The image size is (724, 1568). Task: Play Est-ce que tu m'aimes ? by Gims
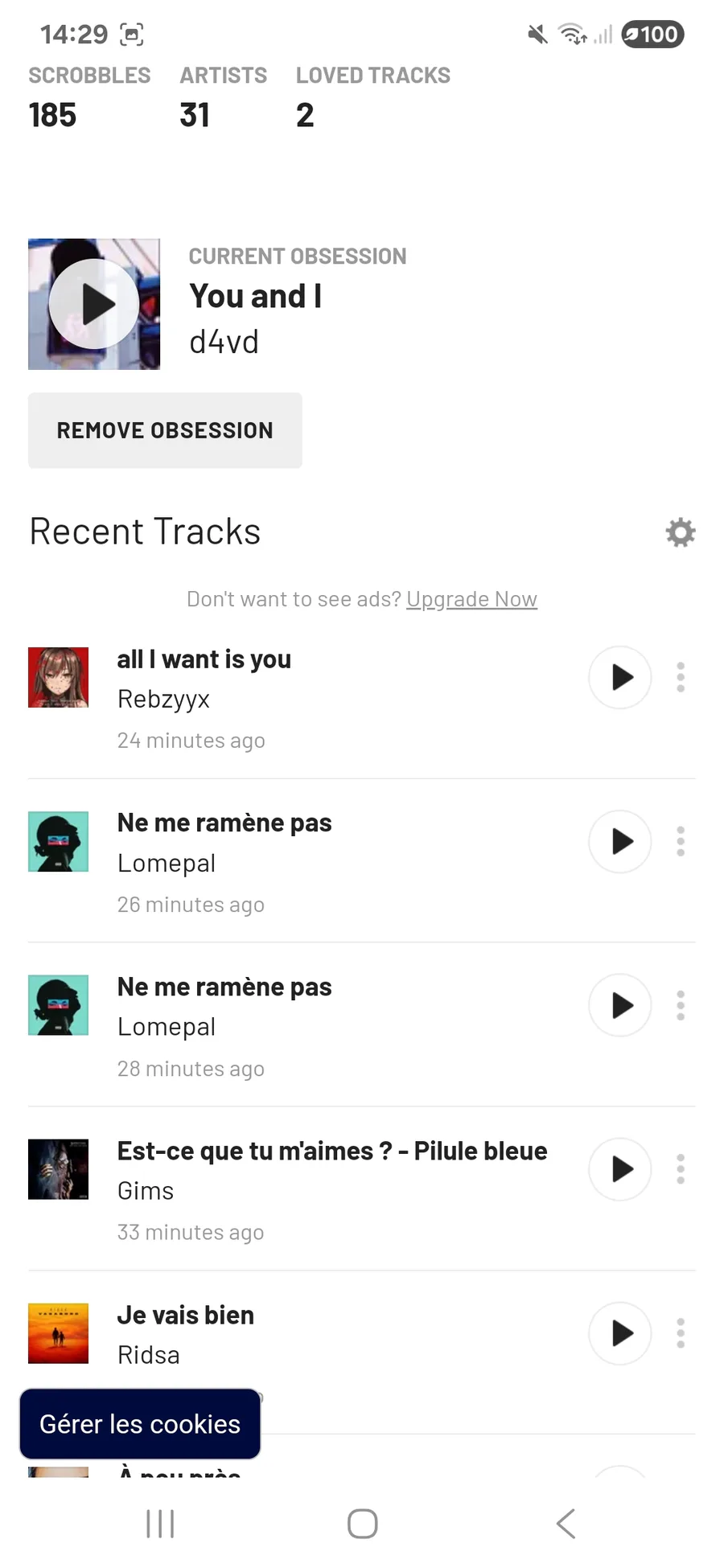(619, 1169)
